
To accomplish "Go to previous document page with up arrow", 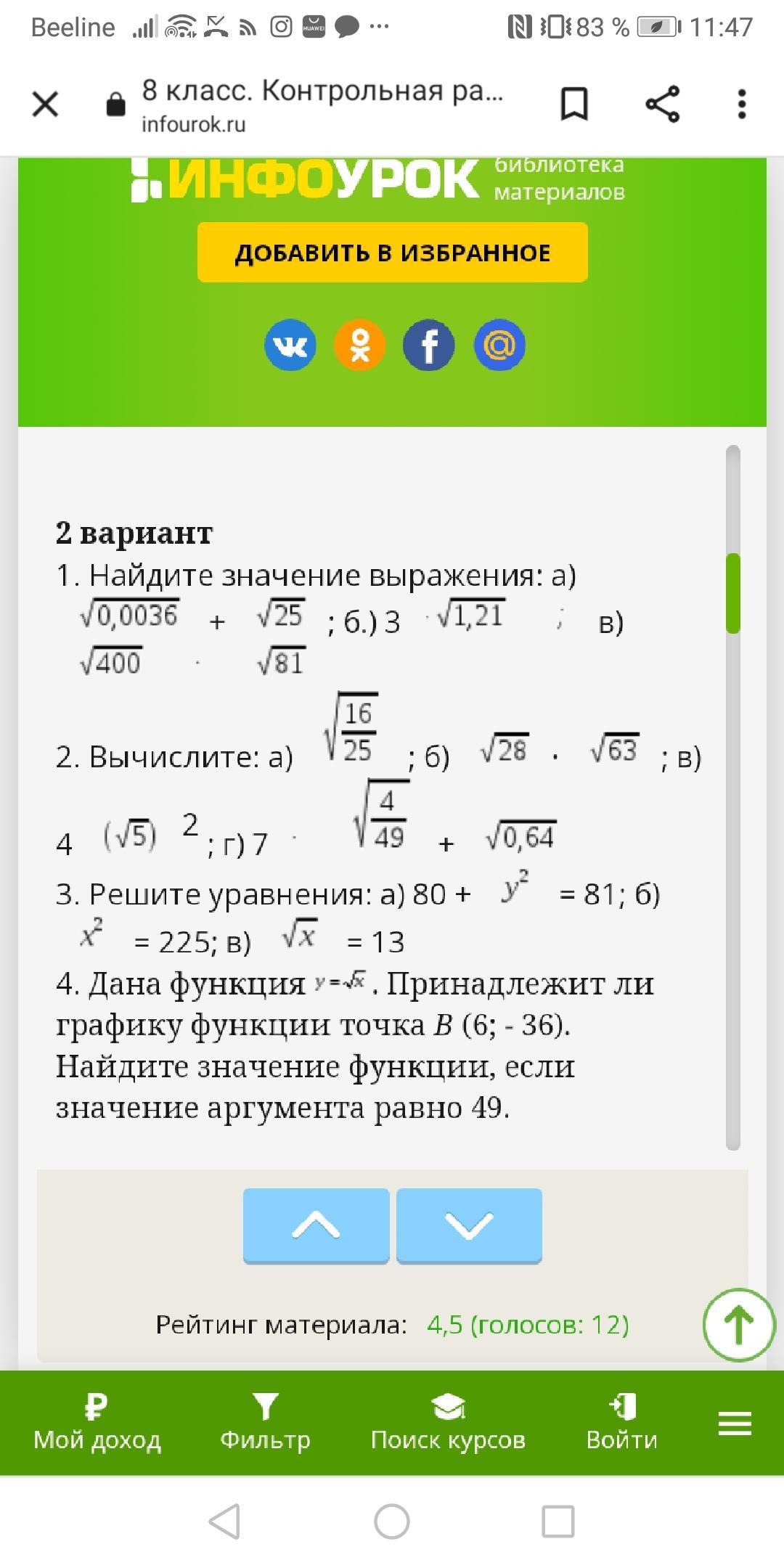I will [x=316, y=1226].
